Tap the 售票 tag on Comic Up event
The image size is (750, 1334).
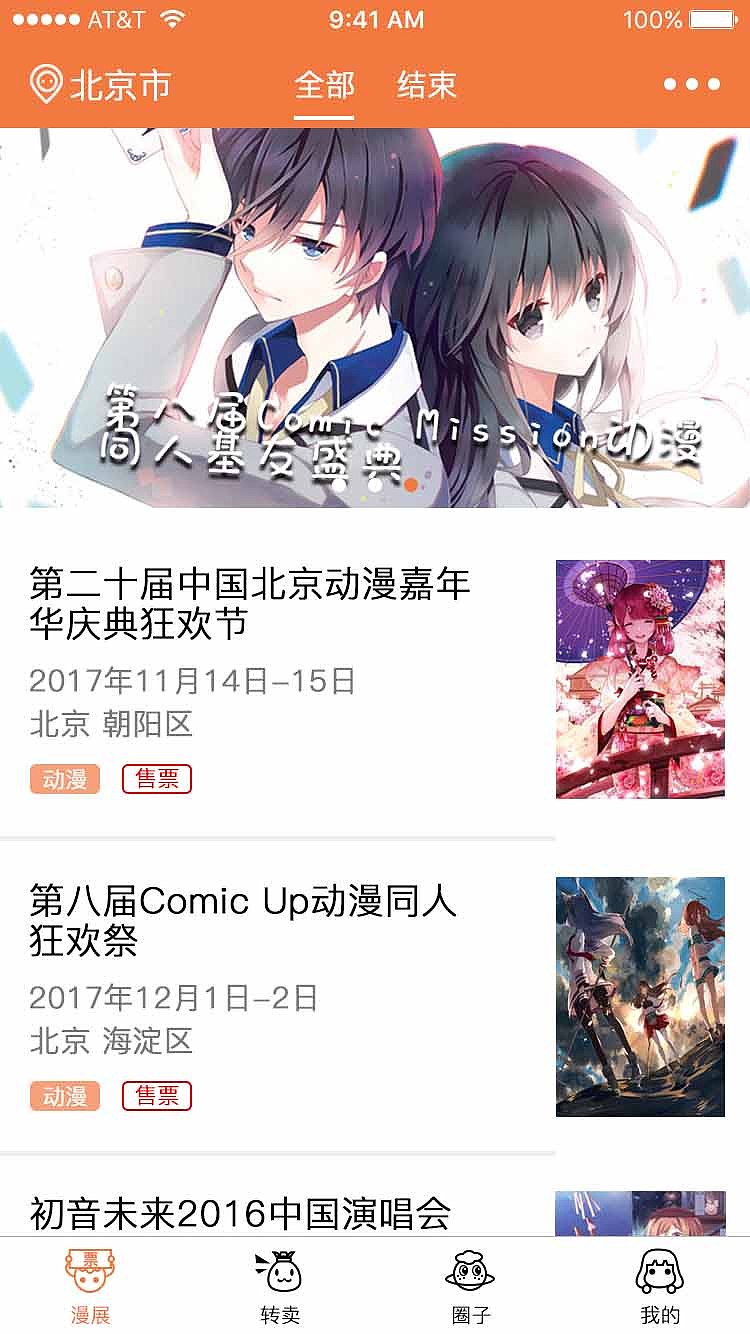click(156, 1096)
